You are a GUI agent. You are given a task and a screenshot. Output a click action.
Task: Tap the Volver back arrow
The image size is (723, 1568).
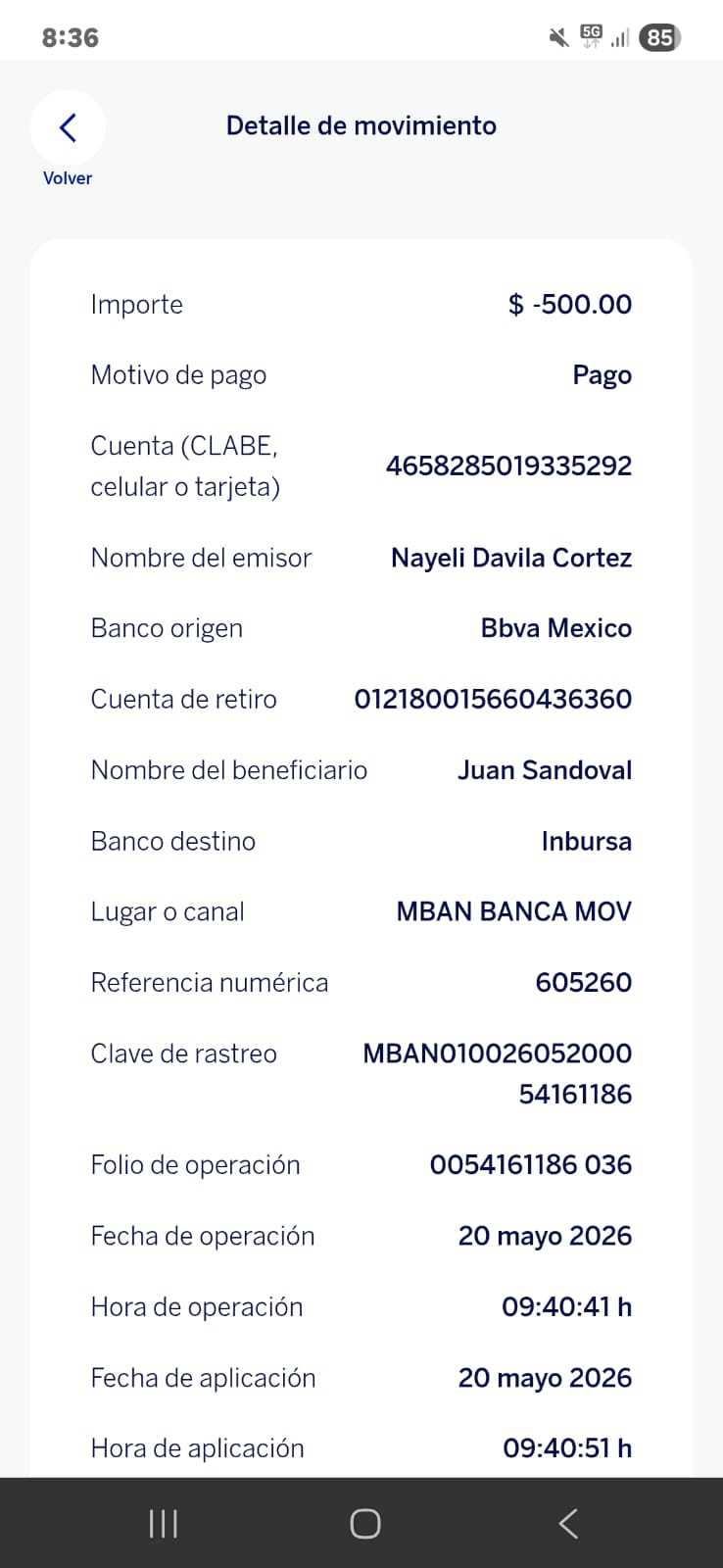click(68, 127)
